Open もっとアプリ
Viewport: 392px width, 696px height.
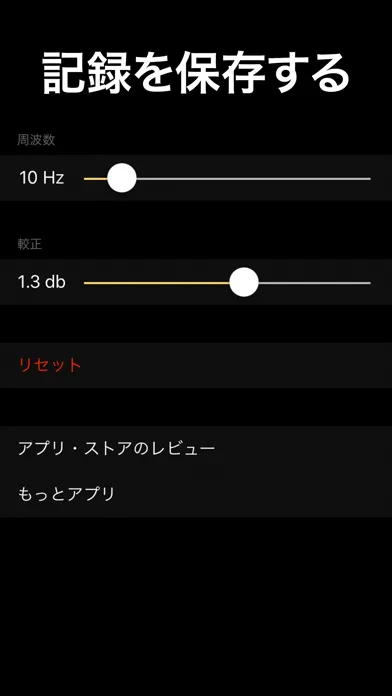click(x=196, y=494)
